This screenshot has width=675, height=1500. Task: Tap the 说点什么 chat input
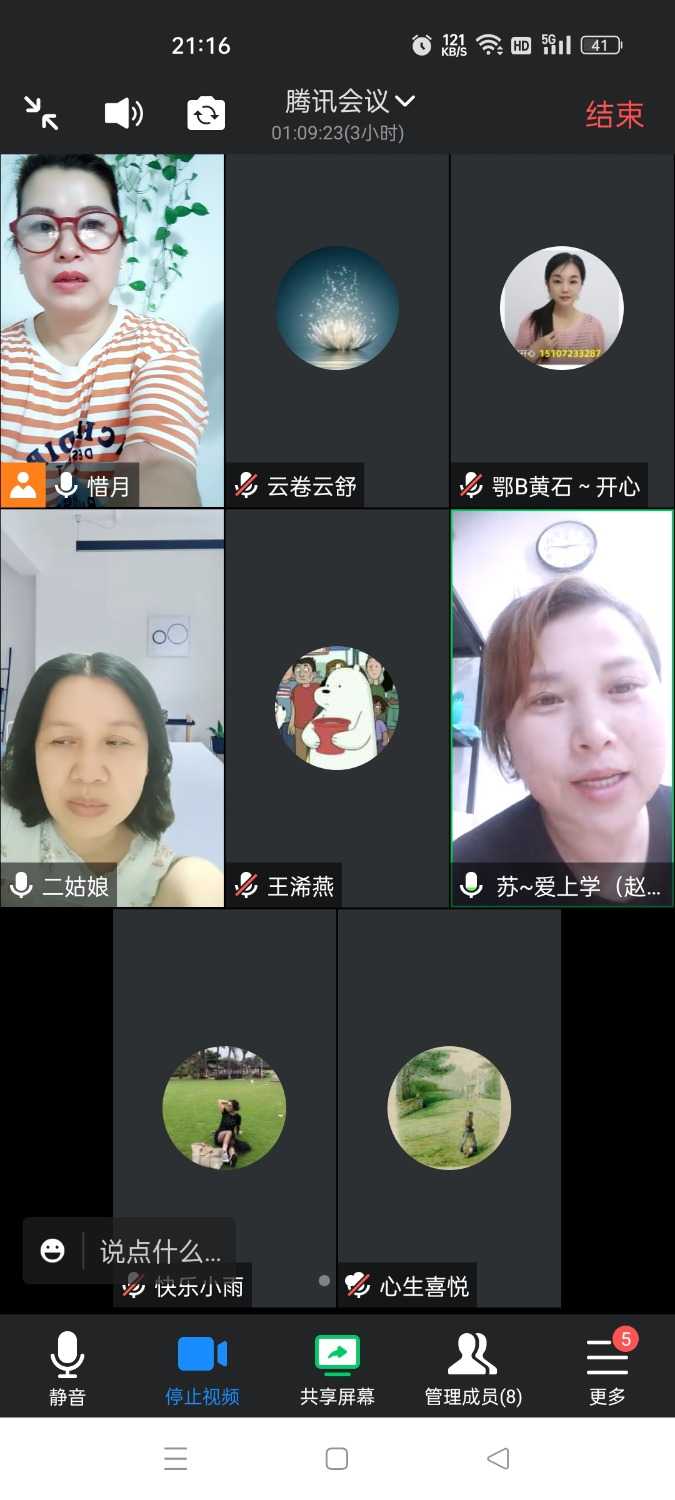tap(160, 1251)
